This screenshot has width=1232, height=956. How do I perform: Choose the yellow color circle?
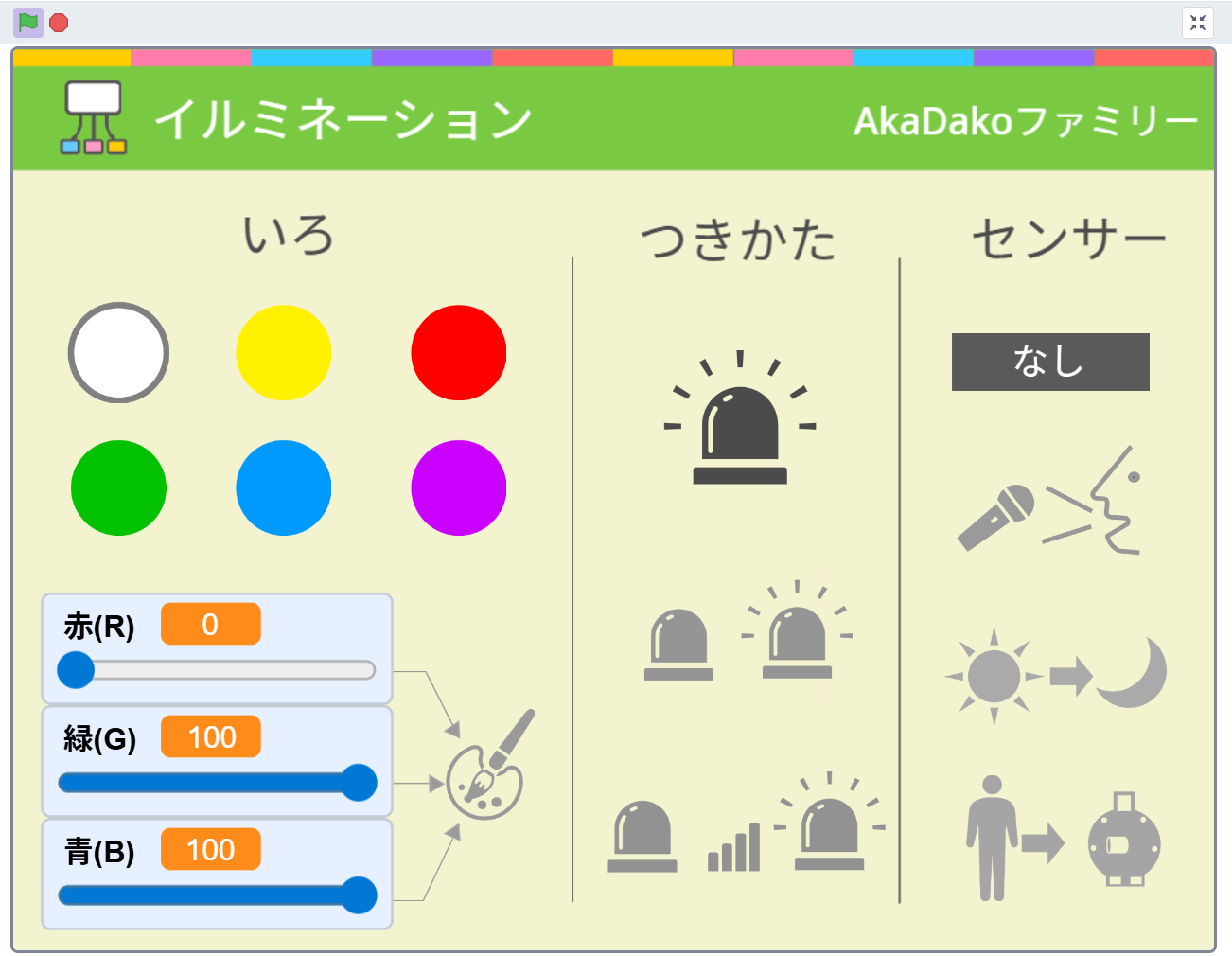point(283,352)
